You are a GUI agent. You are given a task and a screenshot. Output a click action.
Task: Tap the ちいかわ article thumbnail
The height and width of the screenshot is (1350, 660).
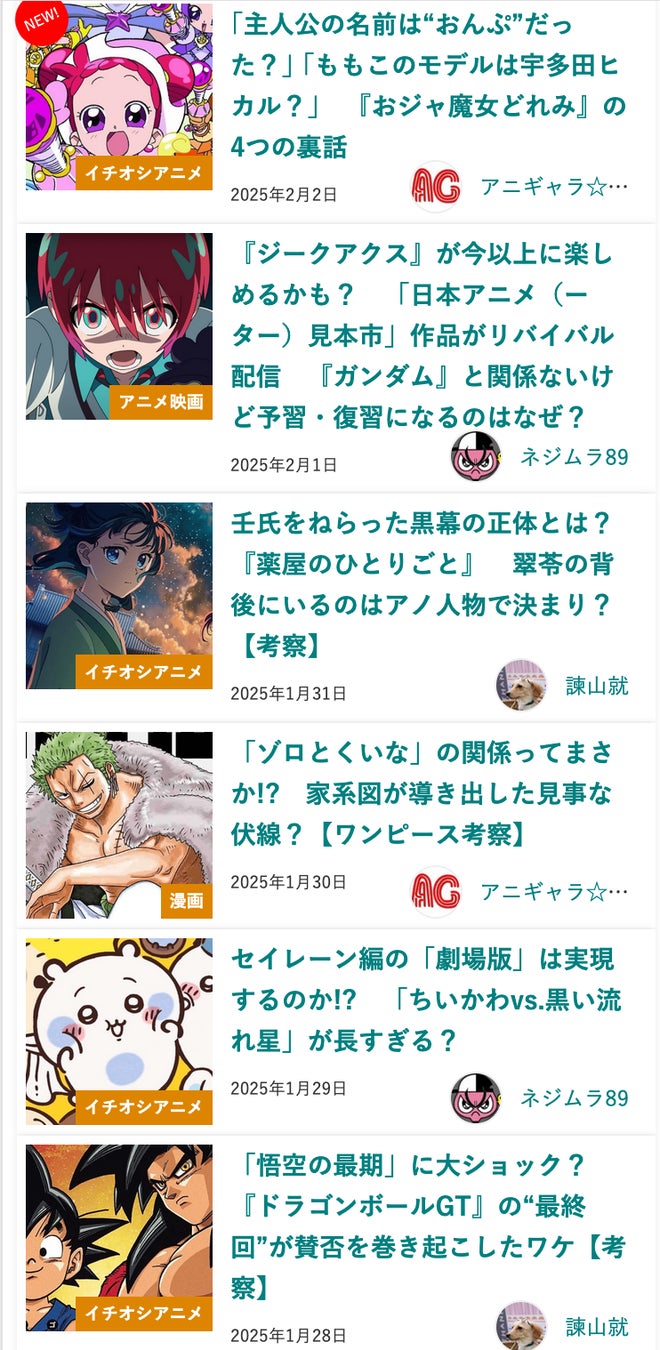tap(119, 1031)
